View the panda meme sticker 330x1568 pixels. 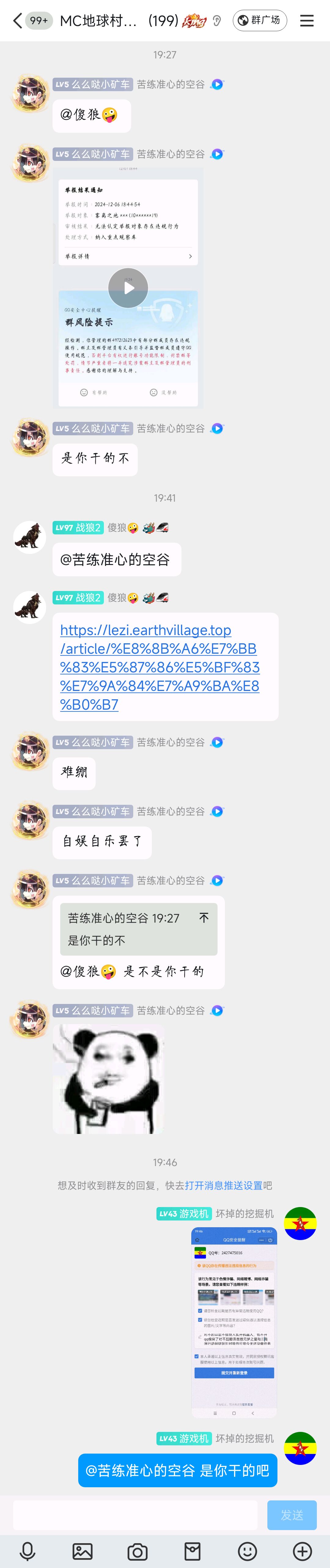pyautogui.click(x=108, y=1079)
